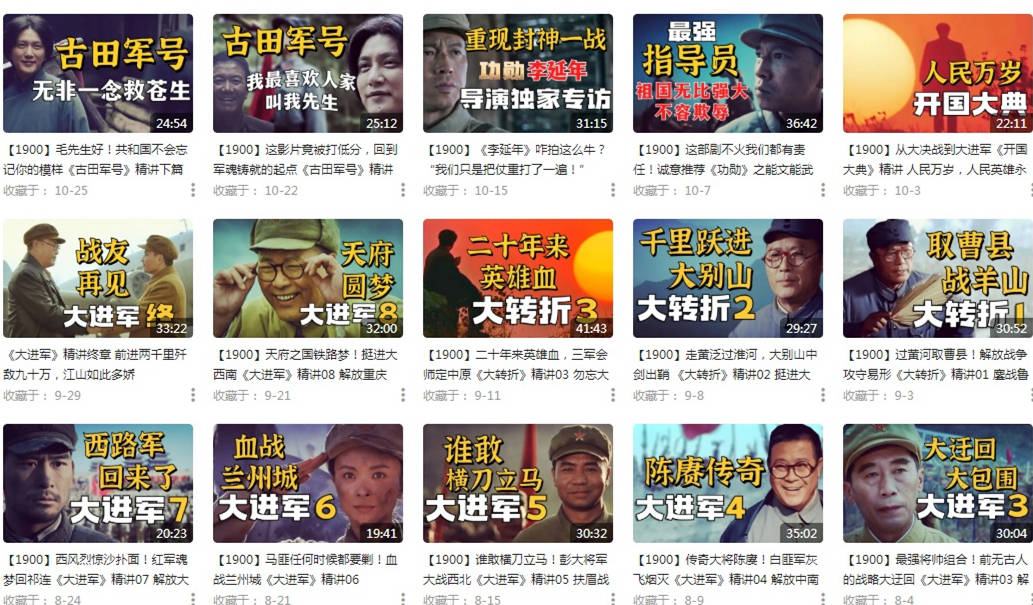Play 取曹县战羊山 大转折1 video
This screenshot has width=1033, height=605.
click(x=938, y=278)
